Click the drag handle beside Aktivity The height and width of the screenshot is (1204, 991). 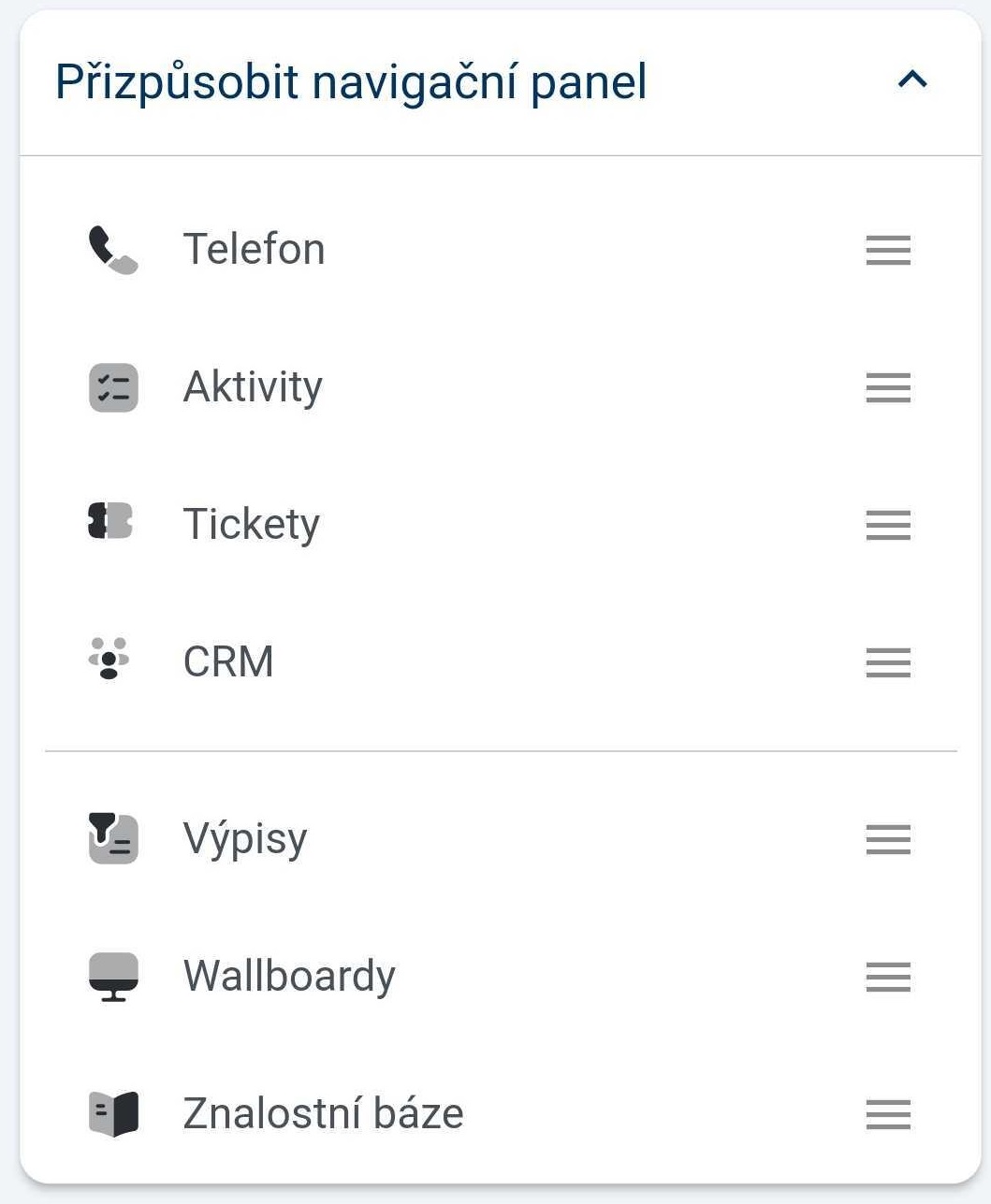coord(886,388)
